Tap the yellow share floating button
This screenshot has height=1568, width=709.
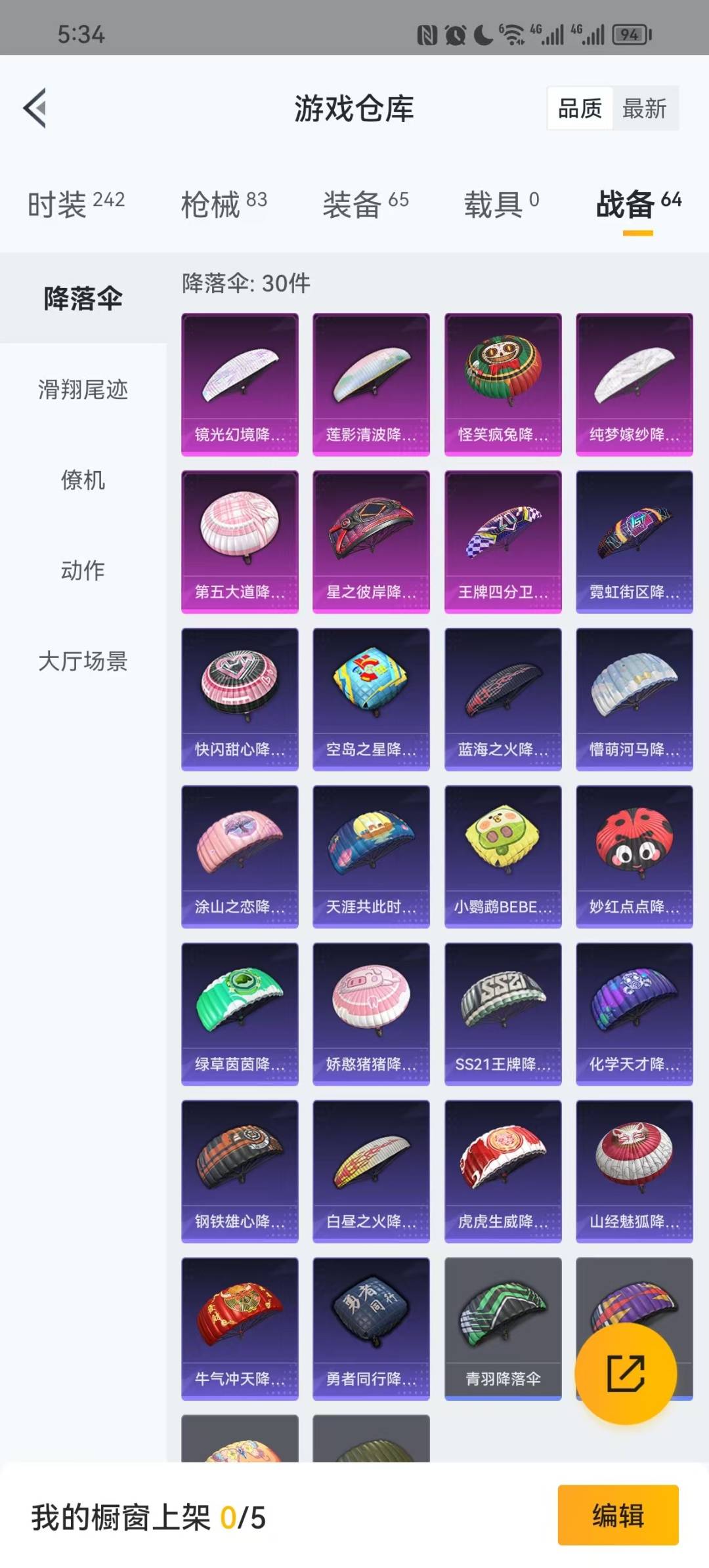pyautogui.click(x=625, y=1373)
